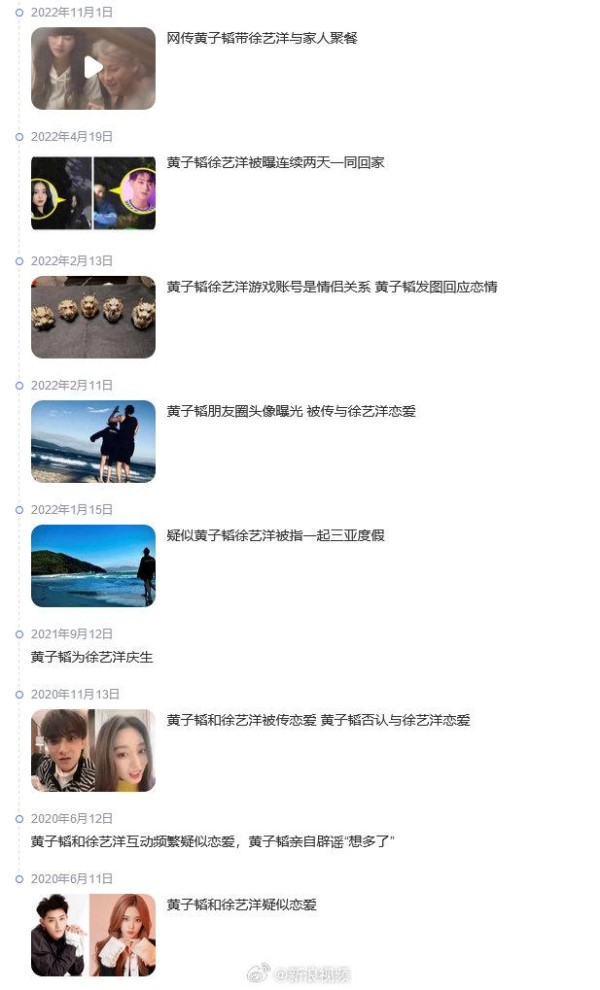Open the 亲自辟谣"想多了" headline

(x=213, y=841)
